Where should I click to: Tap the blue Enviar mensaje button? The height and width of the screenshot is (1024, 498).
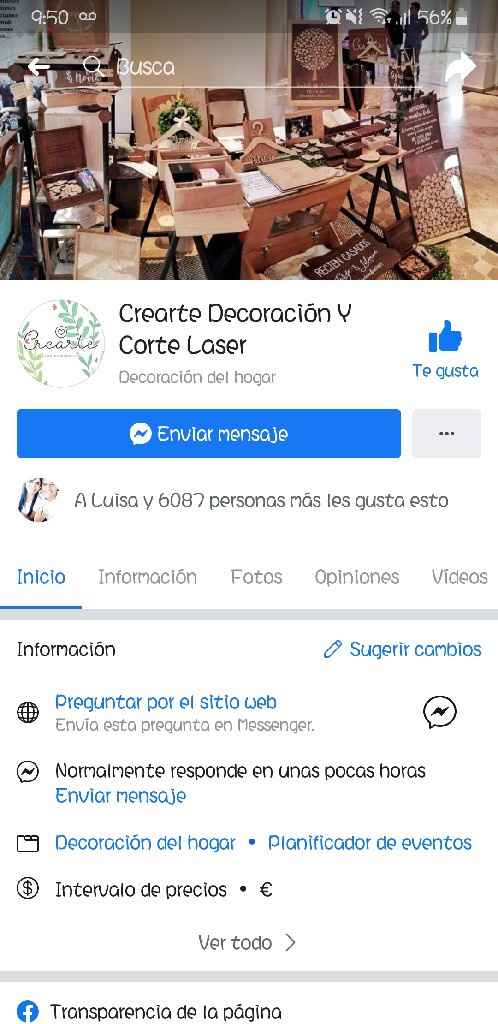tap(209, 434)
